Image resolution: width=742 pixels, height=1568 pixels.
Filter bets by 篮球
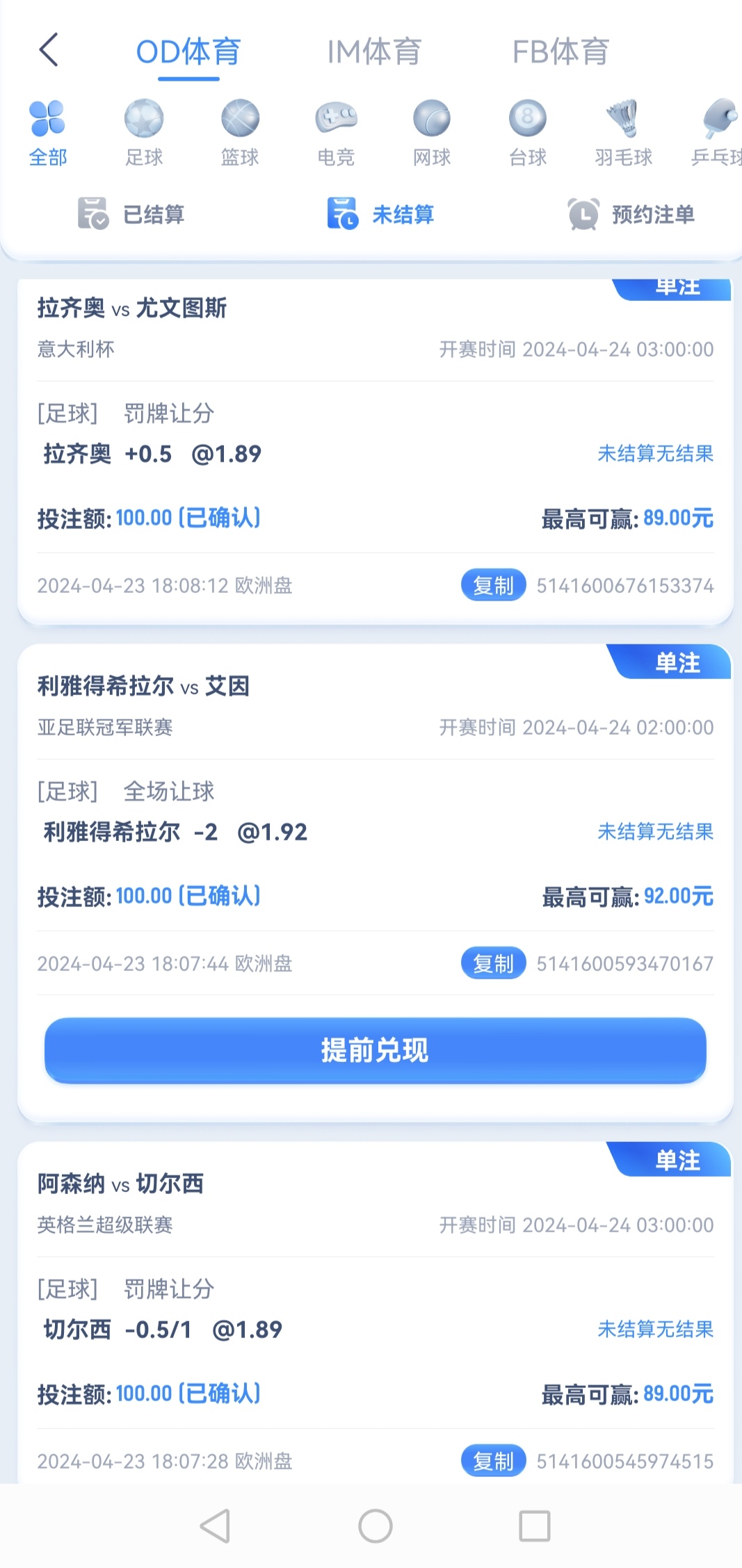point(240,133)
